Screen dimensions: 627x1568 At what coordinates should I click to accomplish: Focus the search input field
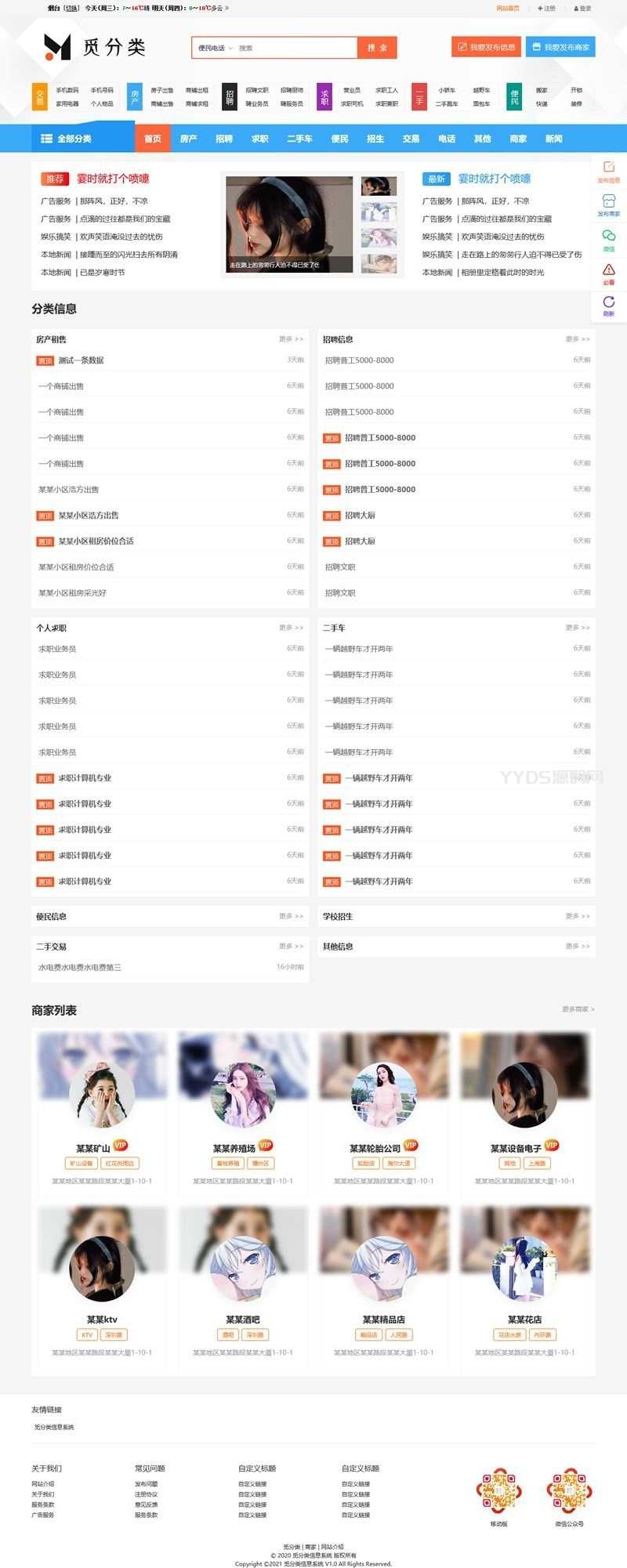(294, 48)
